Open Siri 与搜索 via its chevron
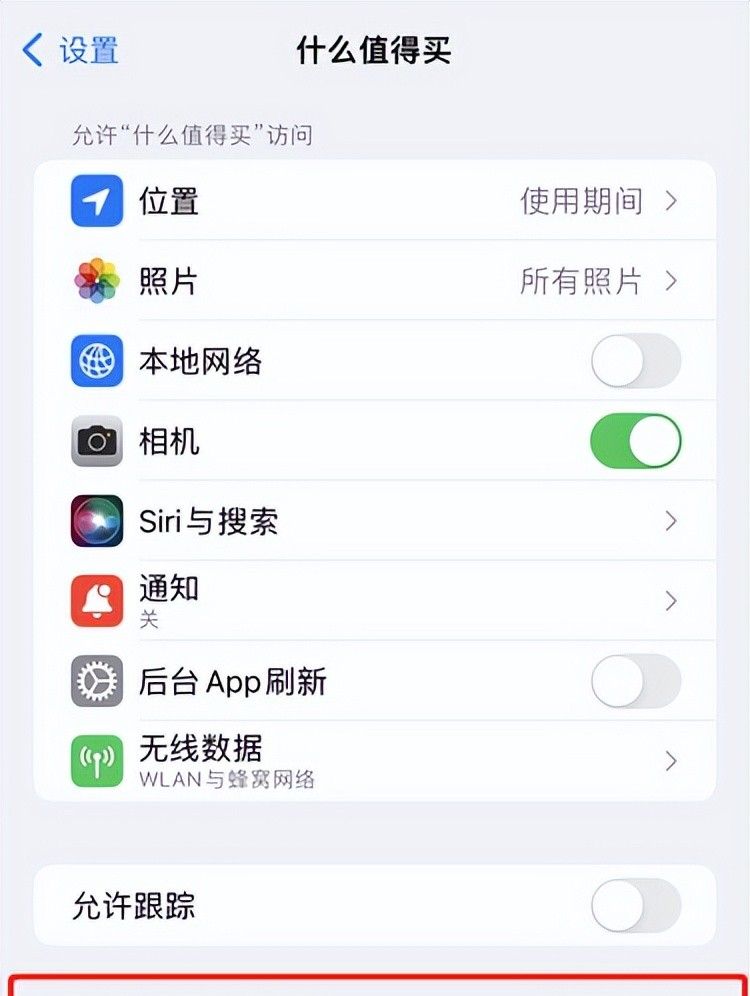Image resolution: width=750 pixels, height=996 pixels. [672, 521]
